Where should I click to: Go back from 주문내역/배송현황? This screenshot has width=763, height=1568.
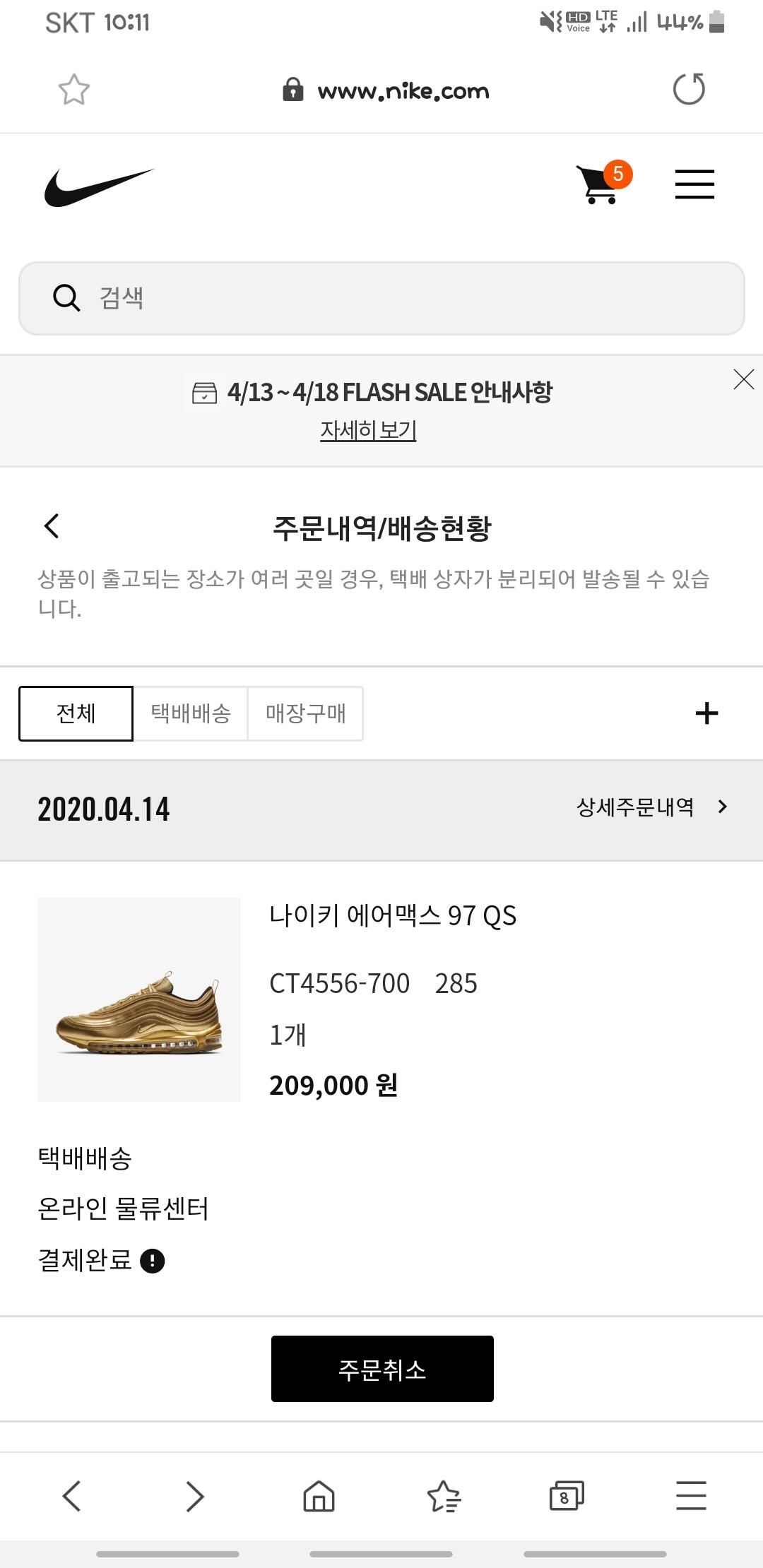point(52,526)
